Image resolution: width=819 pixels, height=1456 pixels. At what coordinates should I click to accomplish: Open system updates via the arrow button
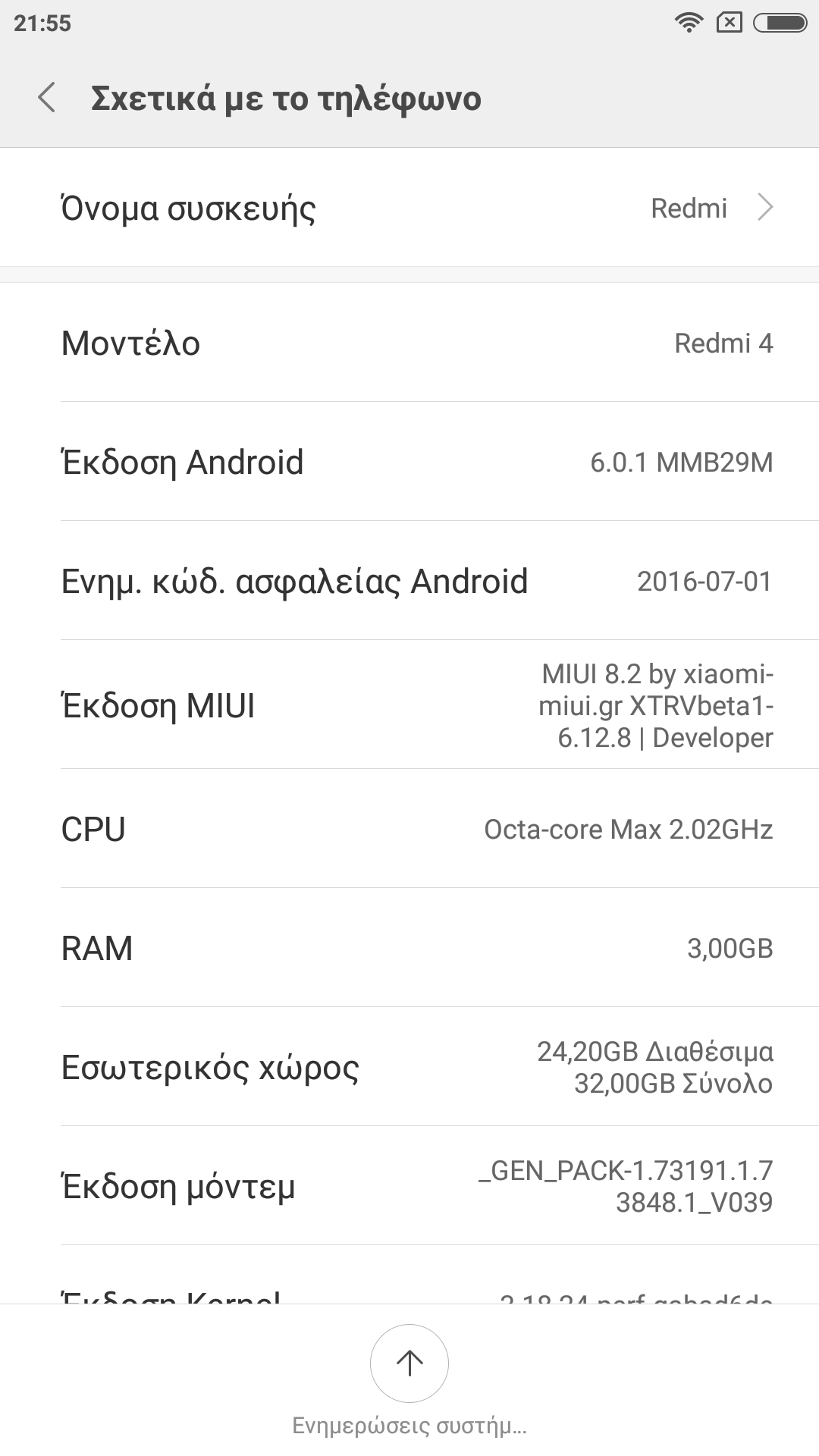pos(409,1363)
